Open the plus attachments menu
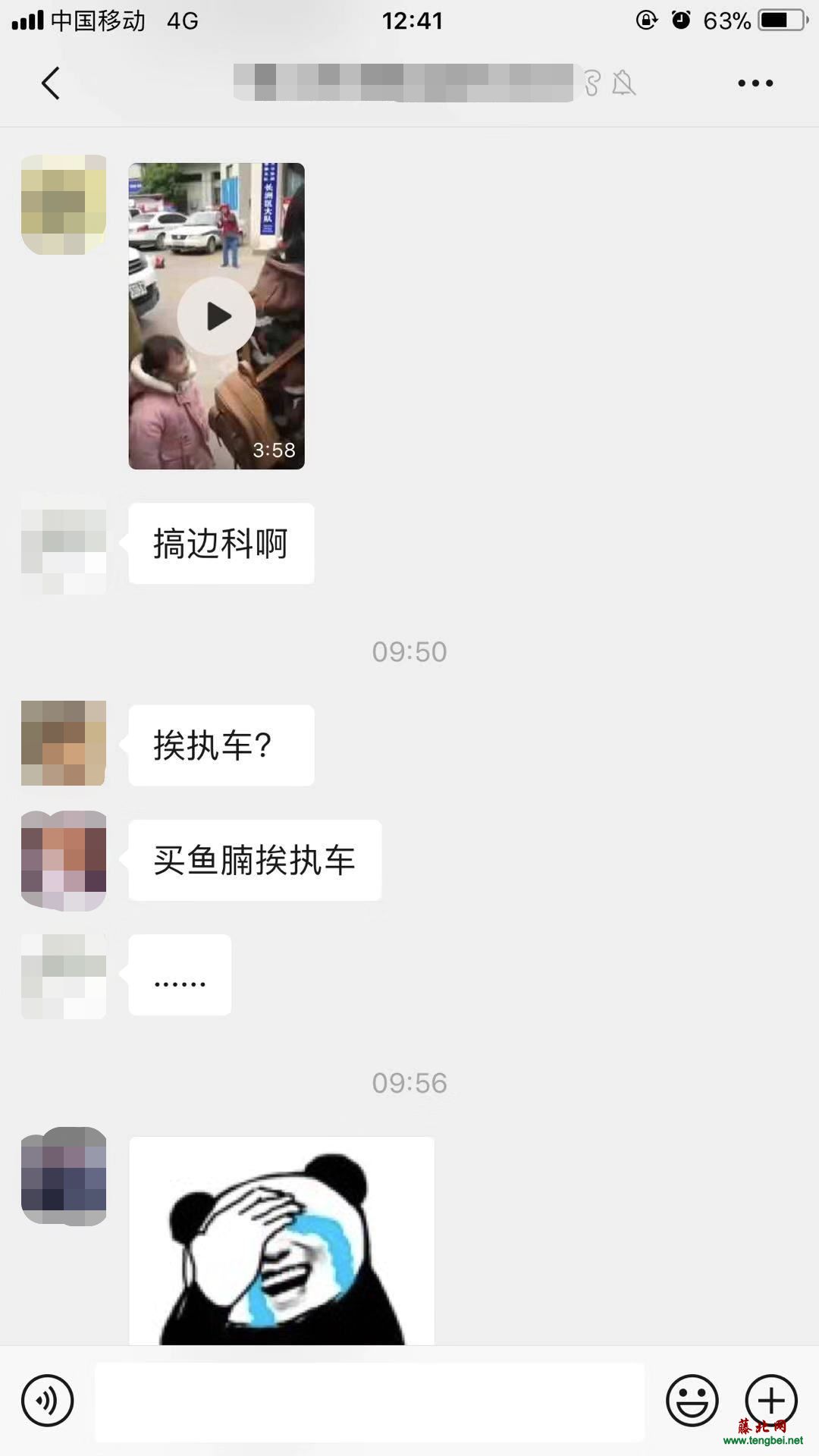 tap(771, 1401)
